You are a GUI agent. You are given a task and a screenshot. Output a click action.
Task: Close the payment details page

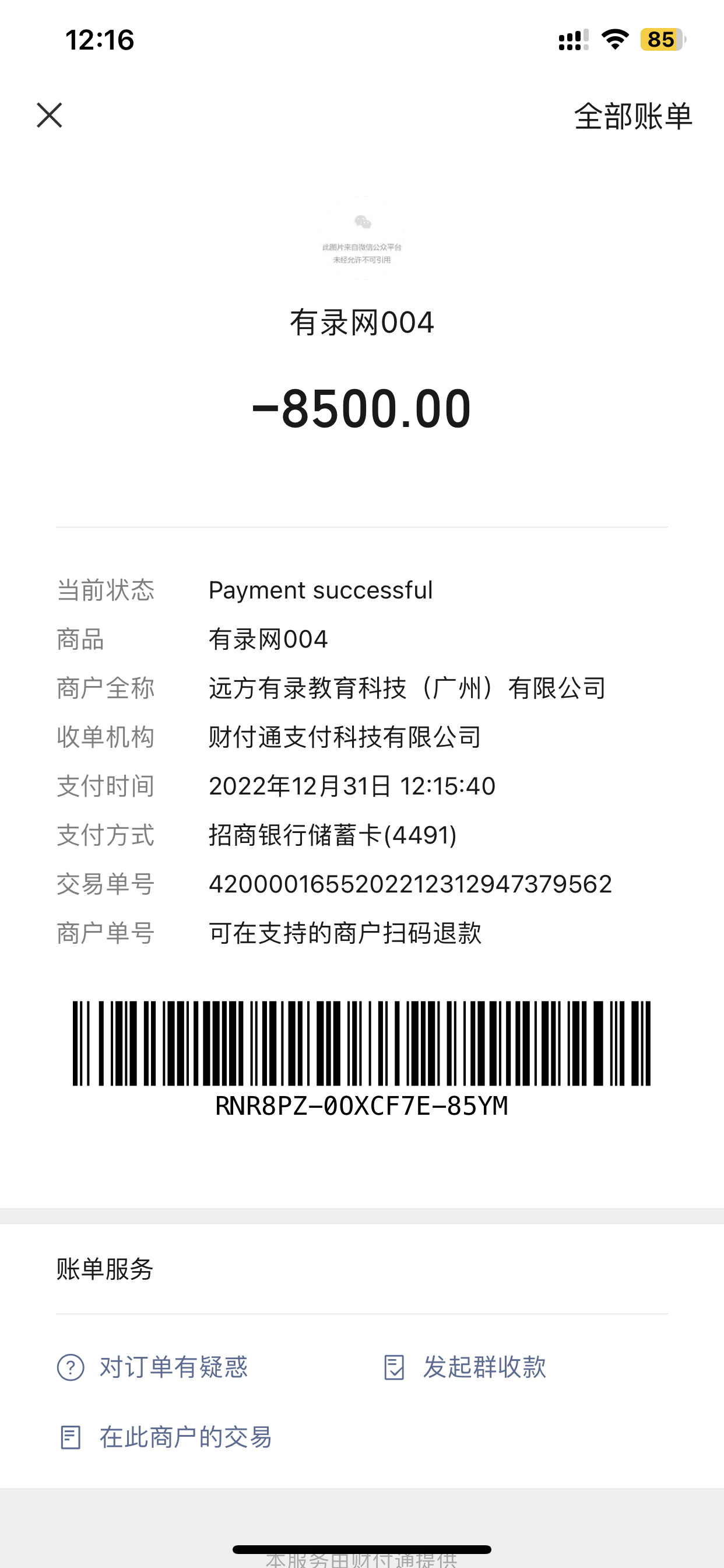50,115
